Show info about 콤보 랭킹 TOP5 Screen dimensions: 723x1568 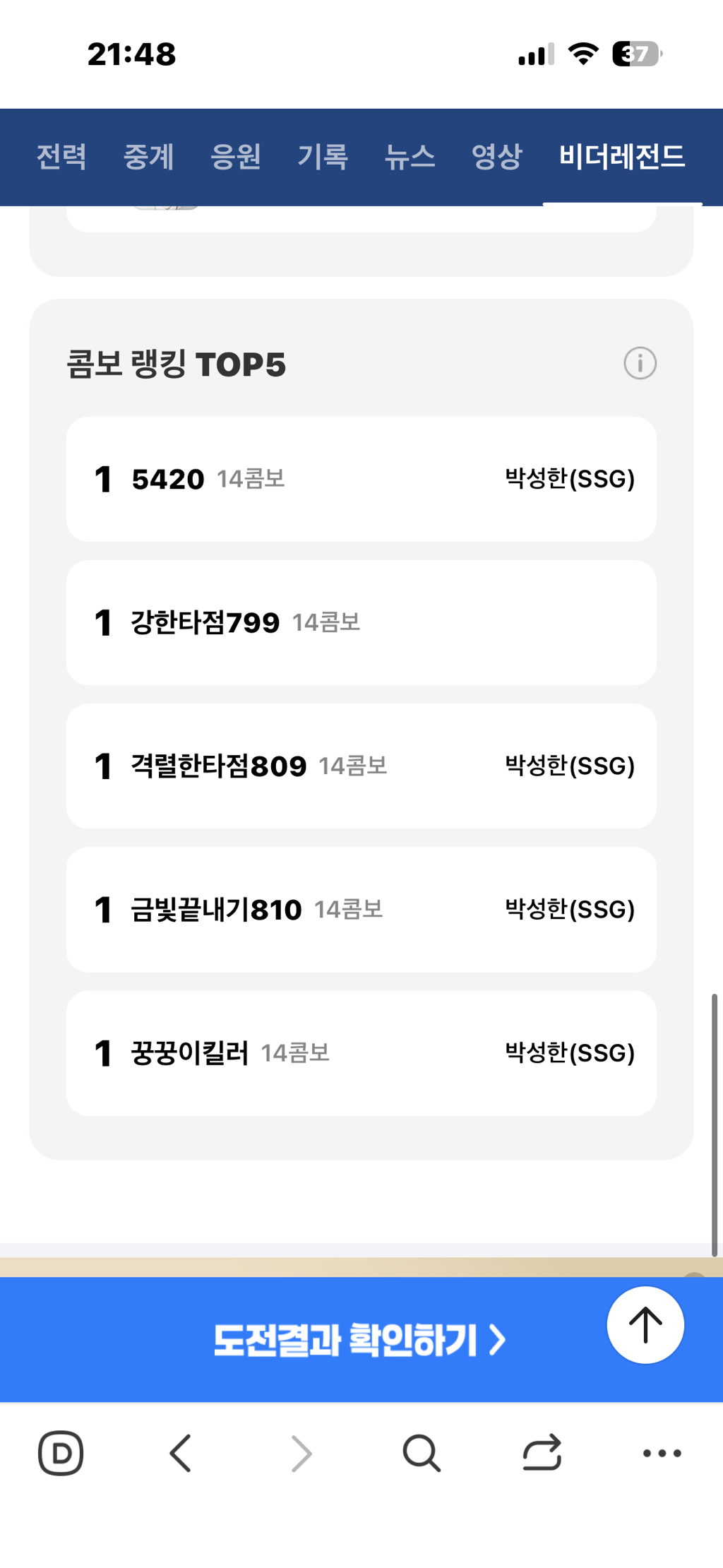(x=640, y=364)
